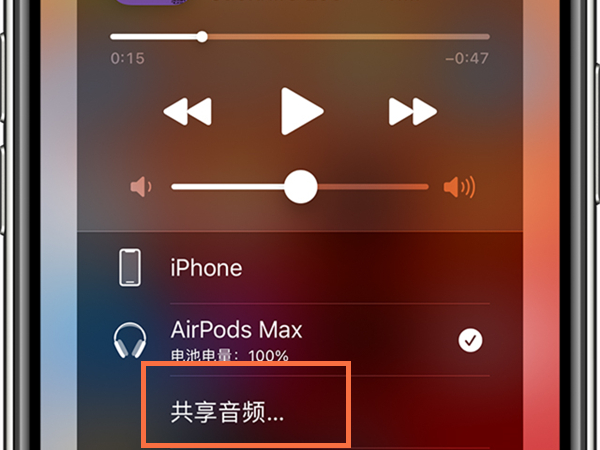
Task: Start playback with the play button
Action: pos(300,111)
